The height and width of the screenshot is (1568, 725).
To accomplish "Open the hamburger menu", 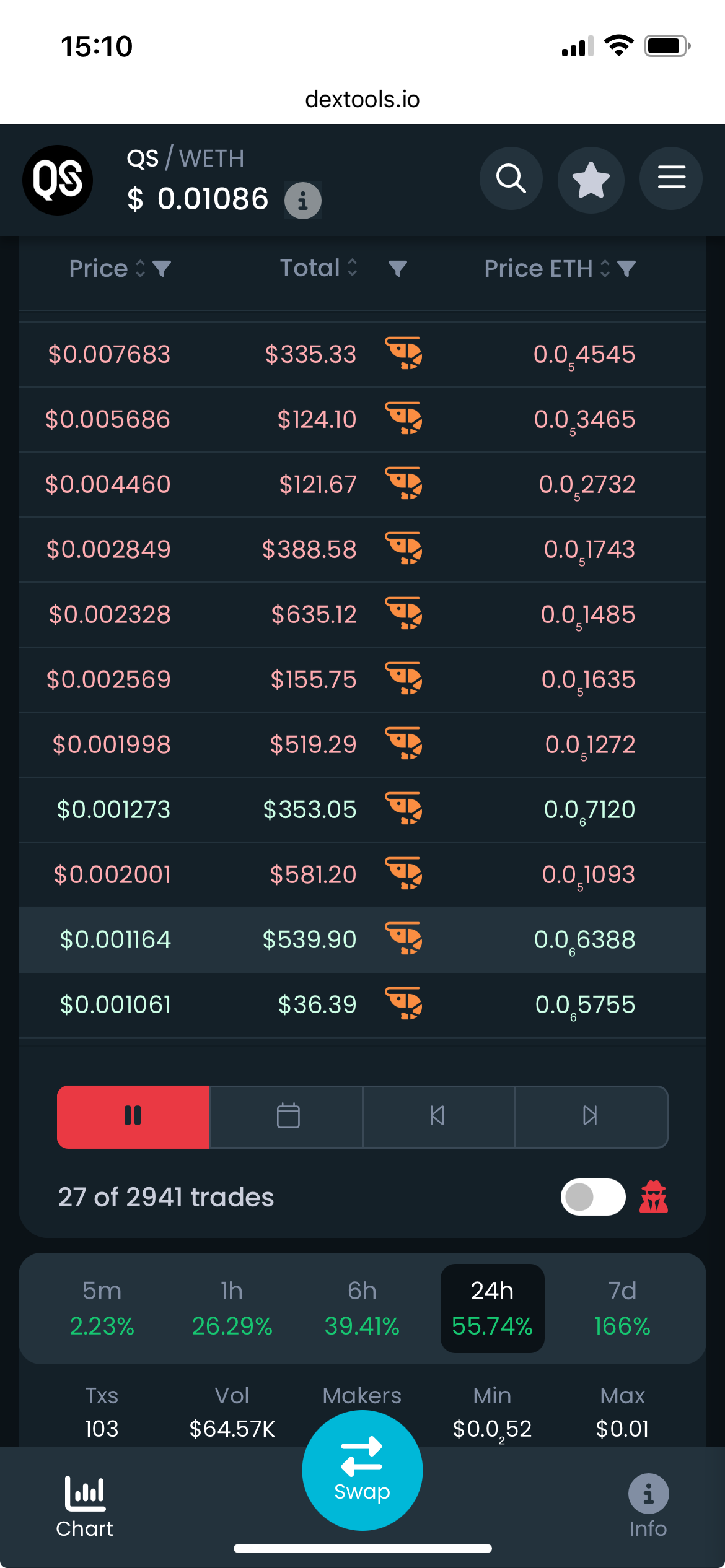I will tap(671, 178).
